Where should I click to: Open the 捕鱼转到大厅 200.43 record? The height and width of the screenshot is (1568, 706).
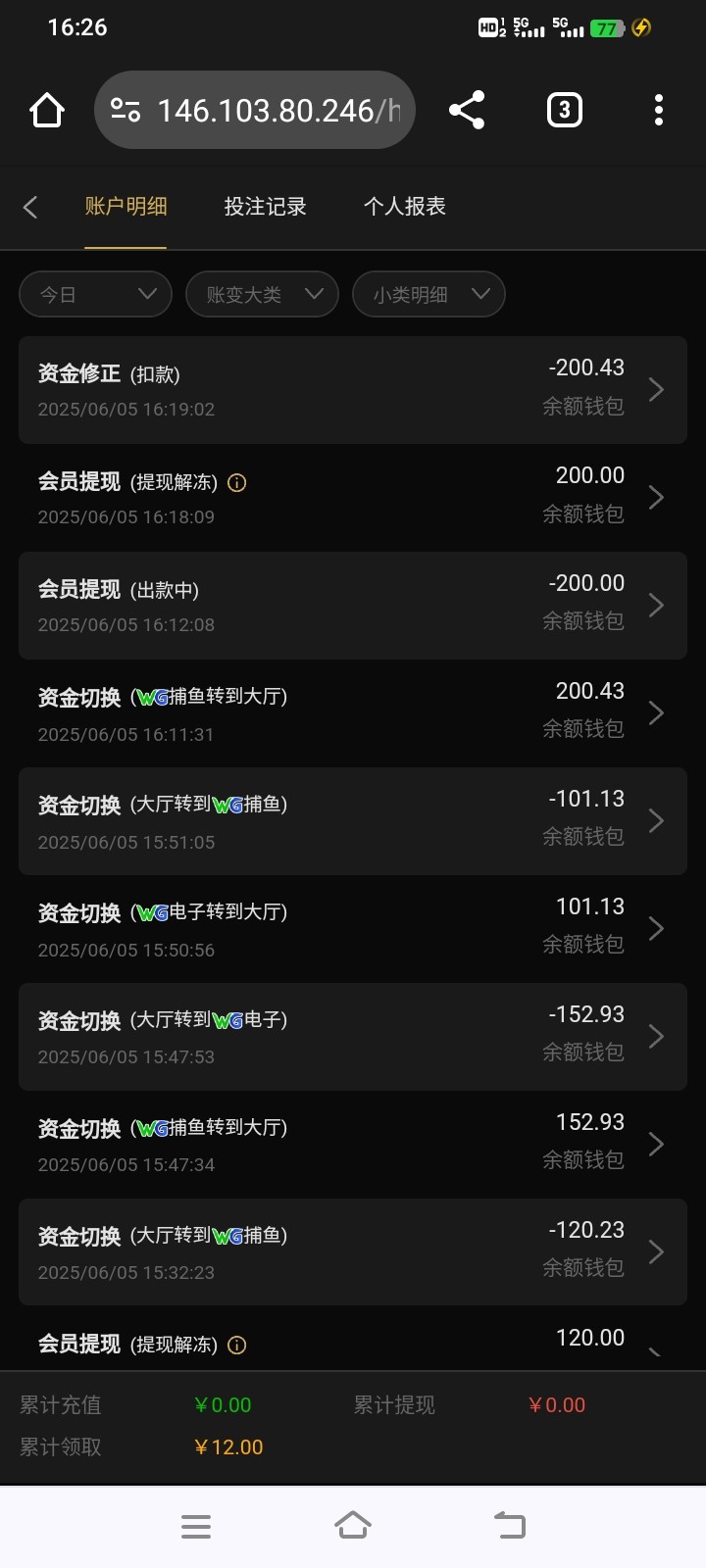353,713
